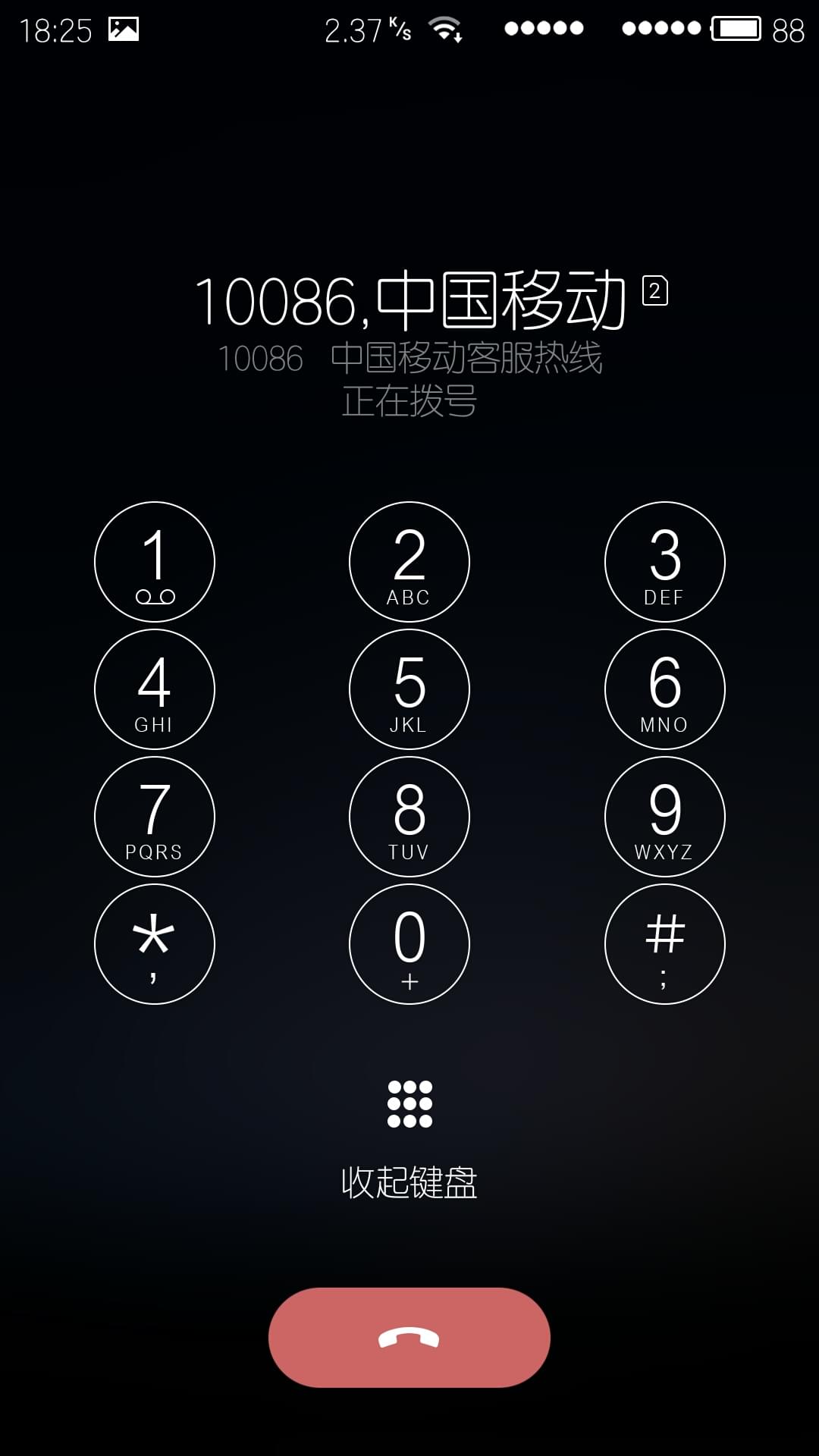Dial digit 1 on the keypad
The image size is (819, 1456).
(155, 562)
